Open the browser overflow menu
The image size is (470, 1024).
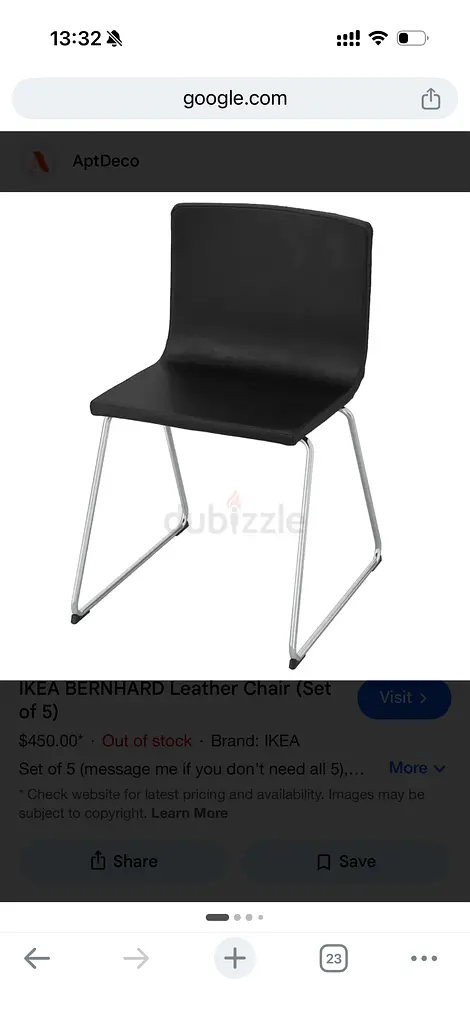(x=424, y=958)
